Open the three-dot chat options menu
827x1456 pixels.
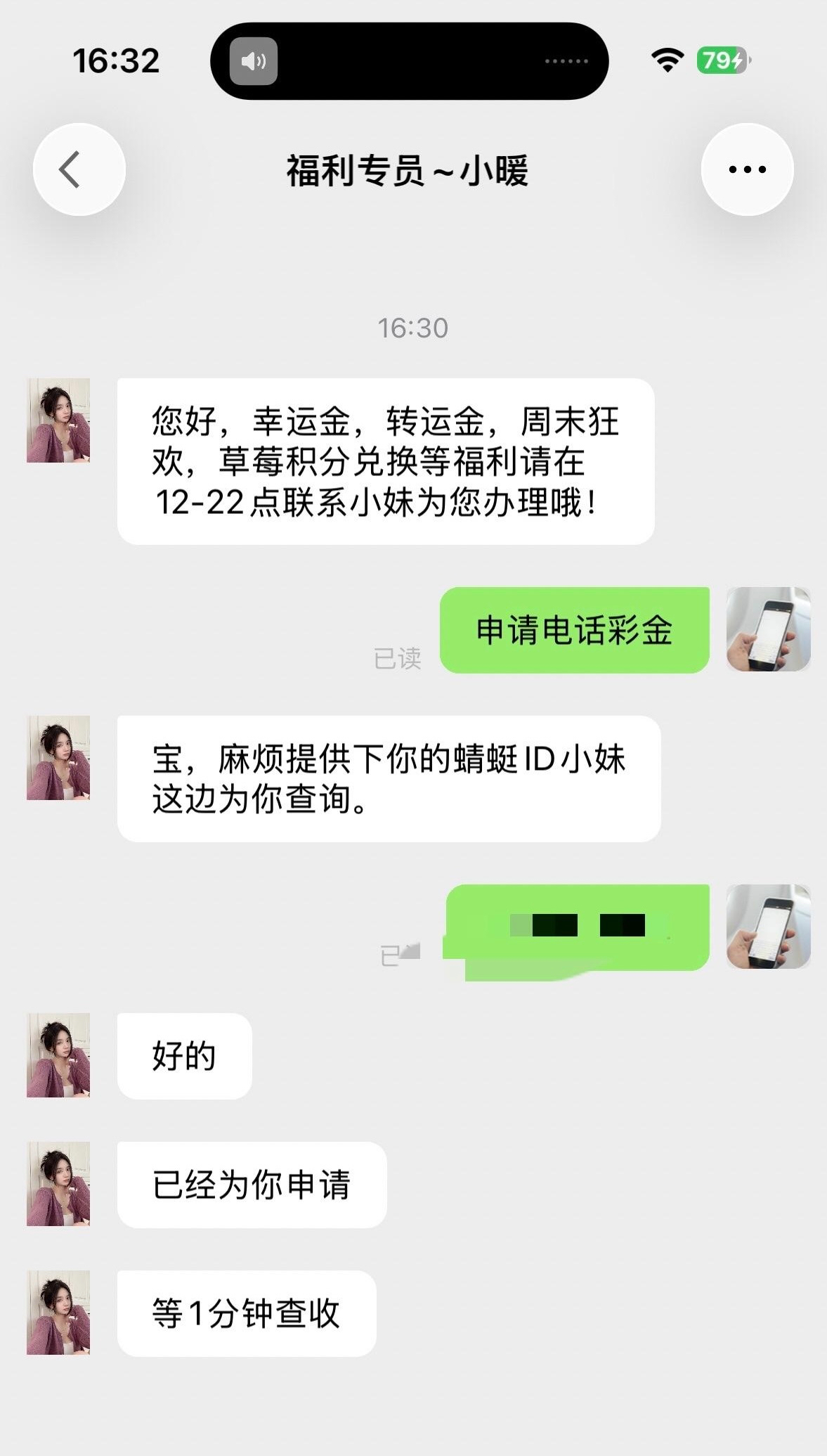[747, 169]
